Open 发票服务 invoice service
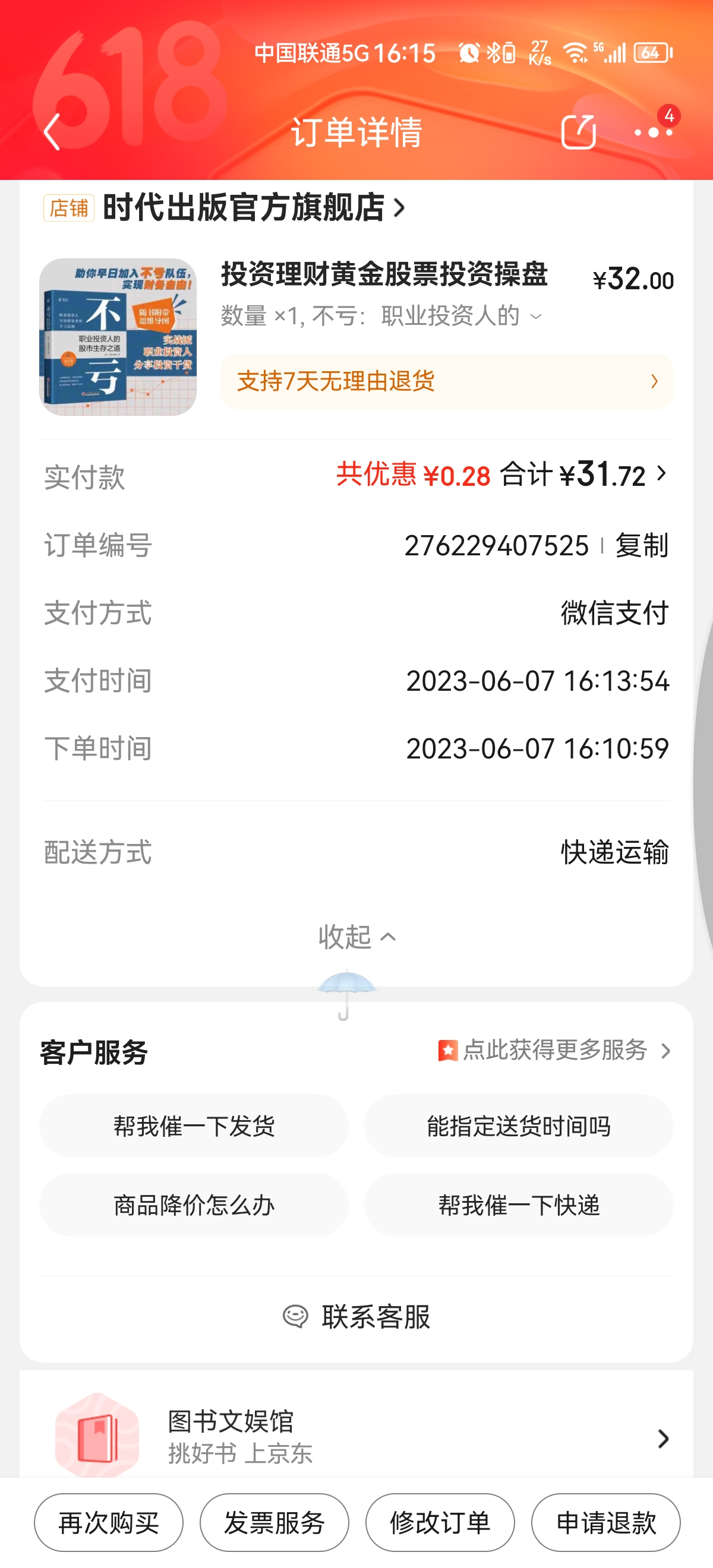 pos(274,1523)
